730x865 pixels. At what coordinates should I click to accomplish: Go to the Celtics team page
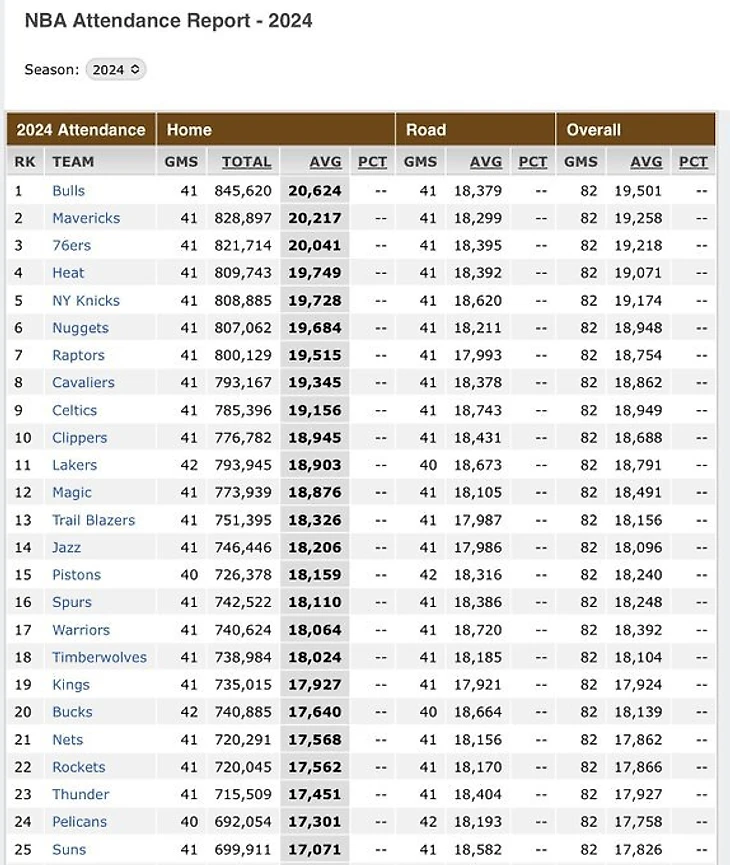[x=75, y=410]
